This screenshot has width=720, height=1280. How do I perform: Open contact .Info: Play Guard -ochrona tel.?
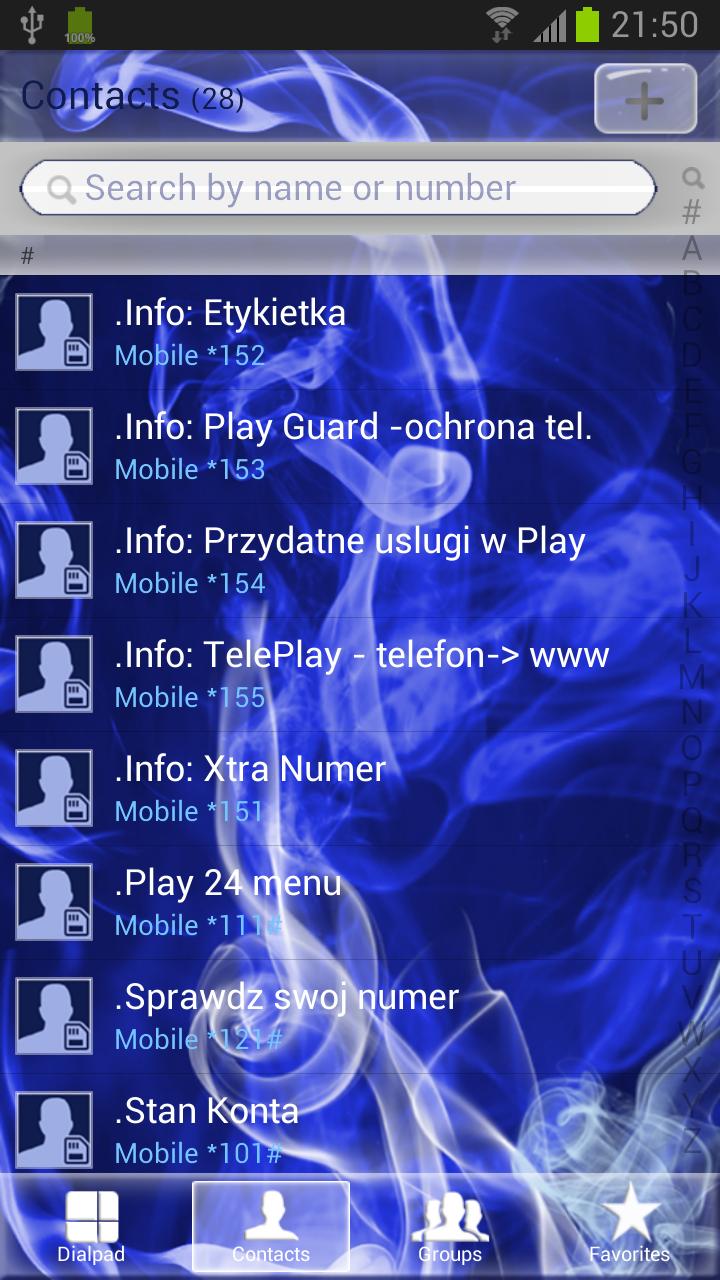(x=340, y=446)
